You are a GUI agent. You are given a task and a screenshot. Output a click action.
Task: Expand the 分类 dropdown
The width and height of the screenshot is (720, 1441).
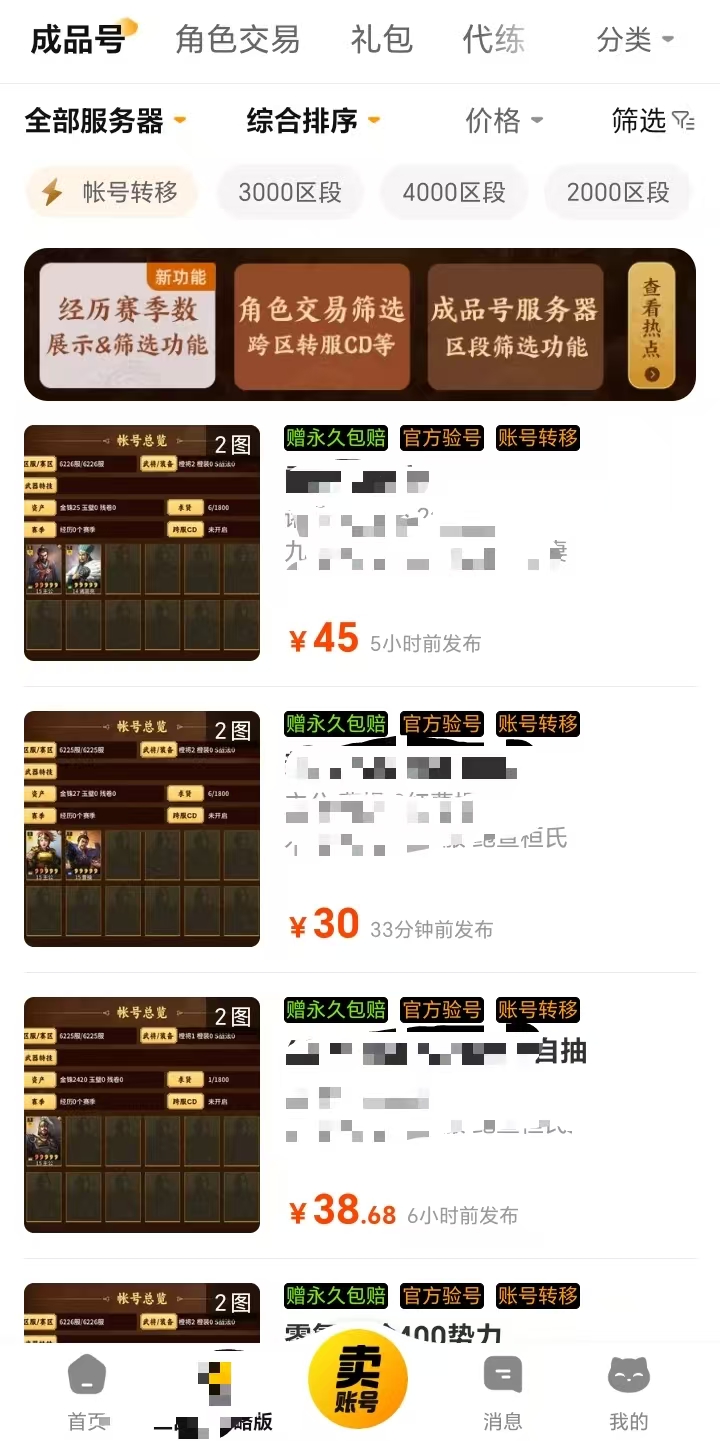pyautogui.click(x=635, y=40)
